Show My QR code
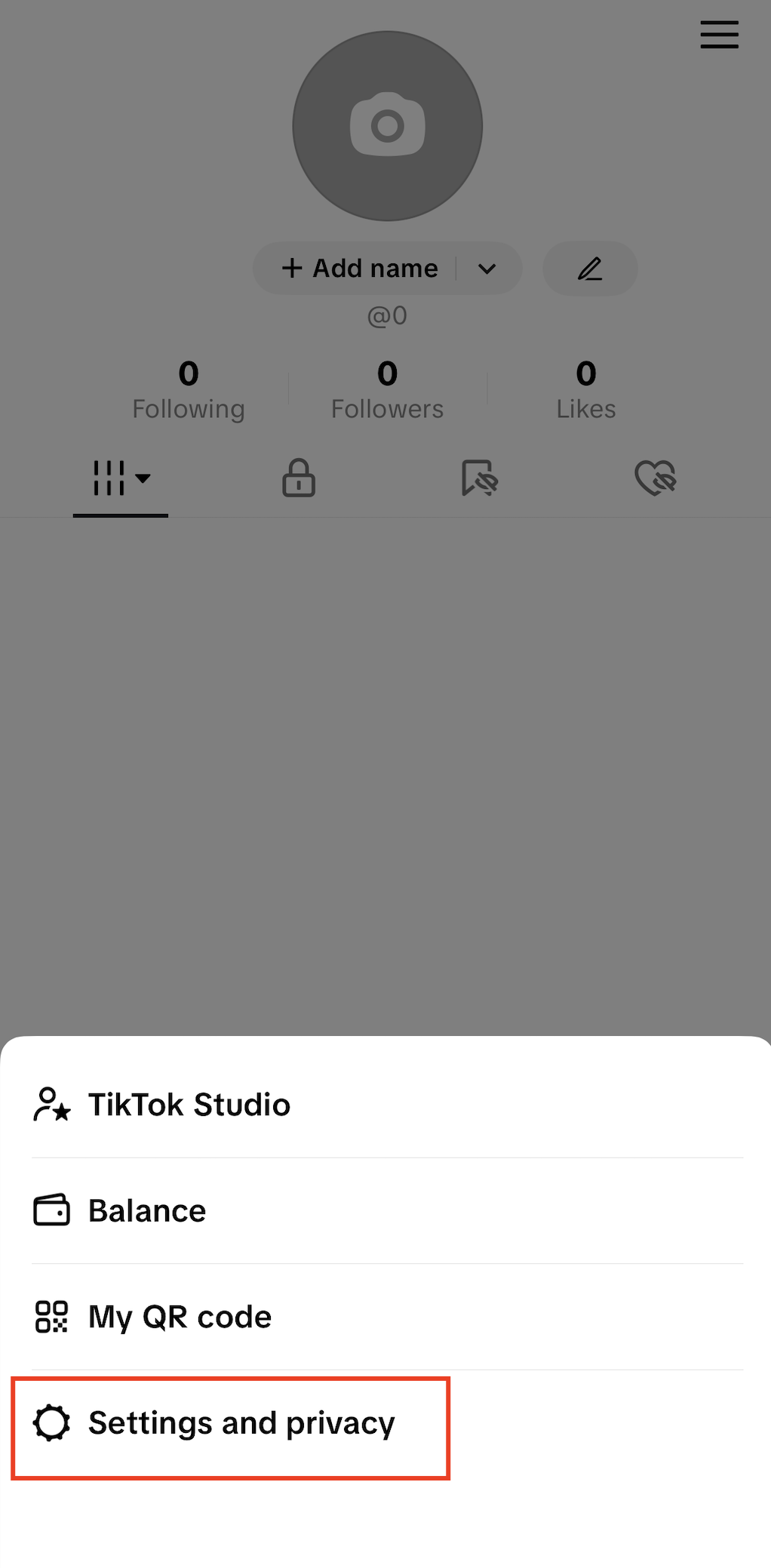The image size is (771, 1568). click(x=387, y=1317)
